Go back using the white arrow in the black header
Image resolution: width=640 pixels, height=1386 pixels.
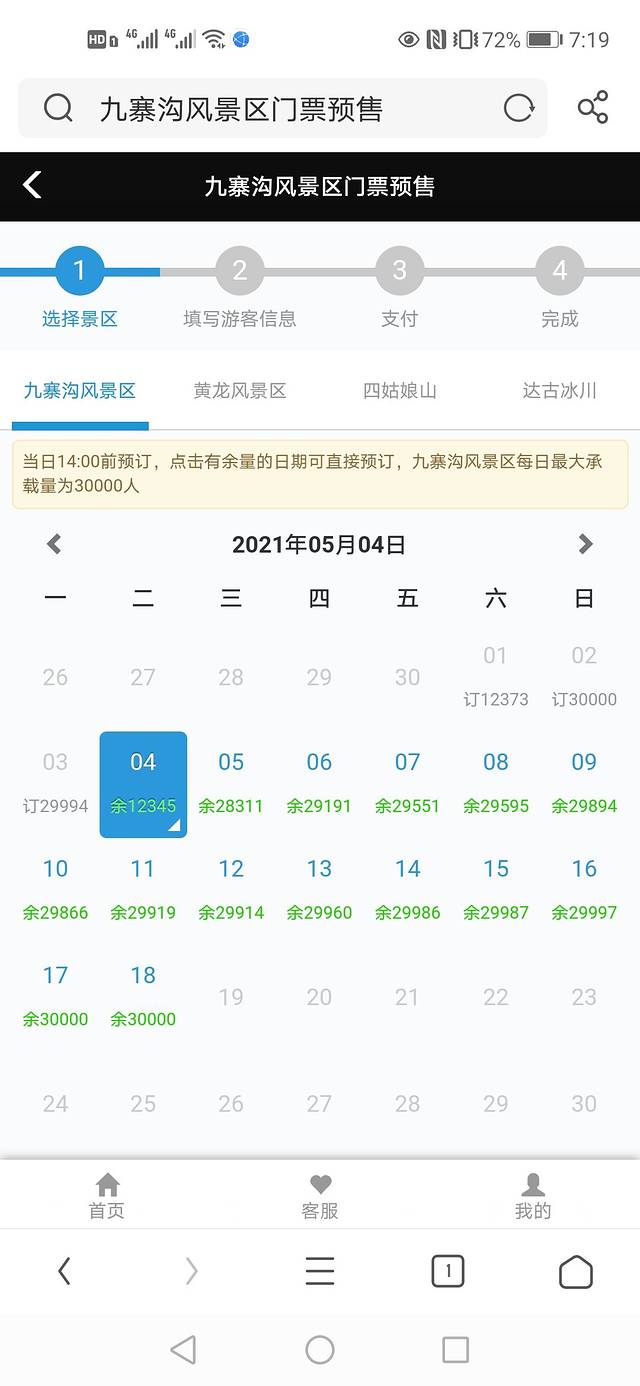tap(33, 185)
